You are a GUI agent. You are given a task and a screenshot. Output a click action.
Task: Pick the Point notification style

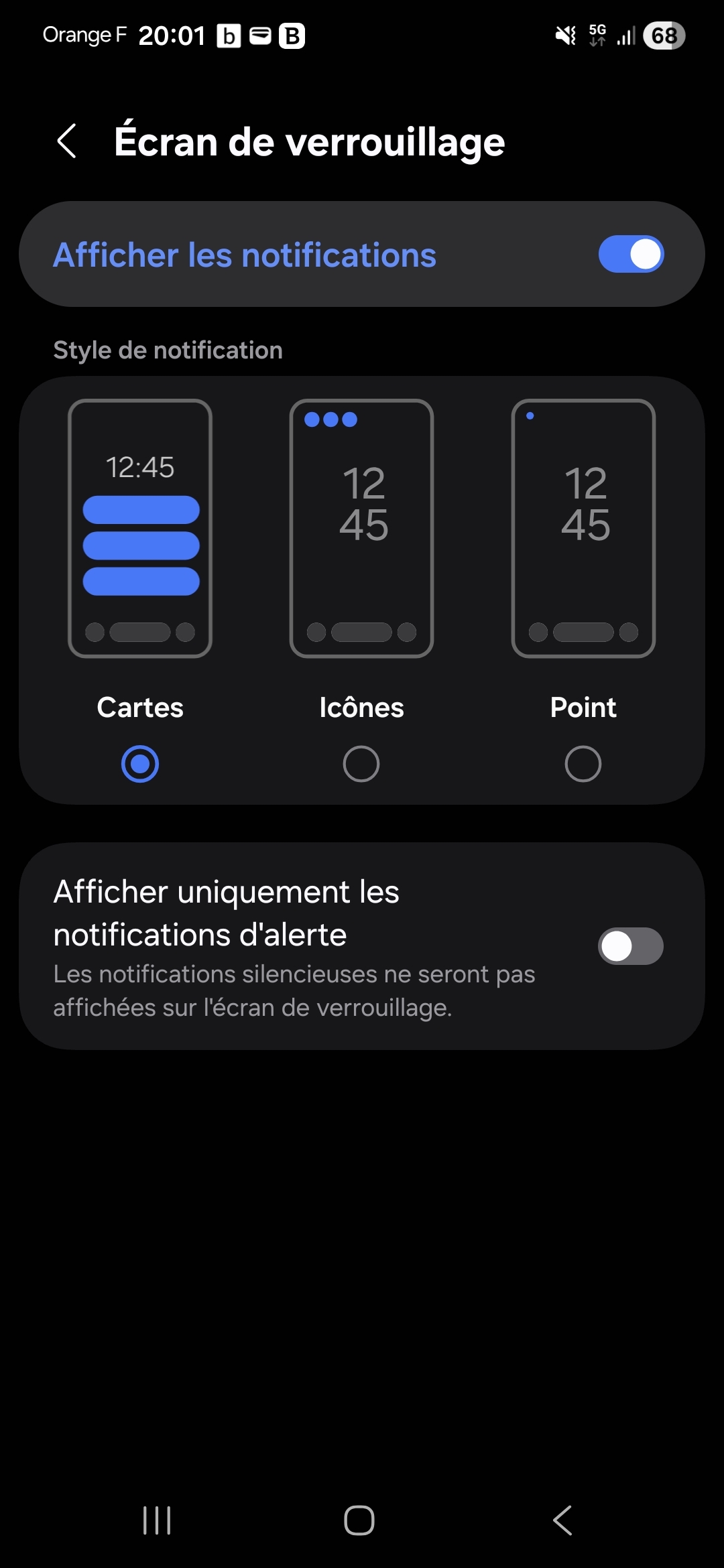click(583, 763)
